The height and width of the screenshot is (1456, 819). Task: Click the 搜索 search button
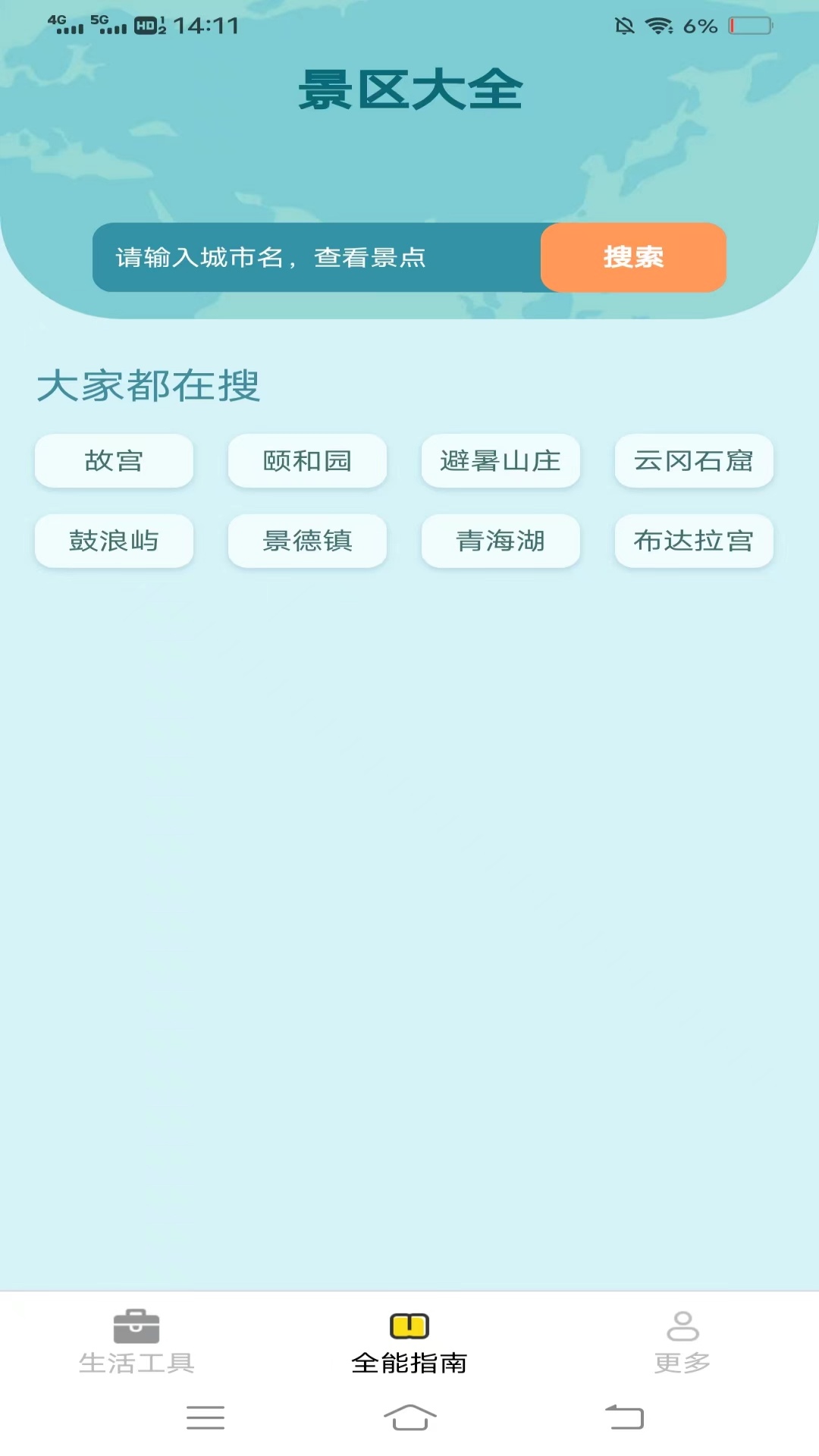click(x=633, y=258)
